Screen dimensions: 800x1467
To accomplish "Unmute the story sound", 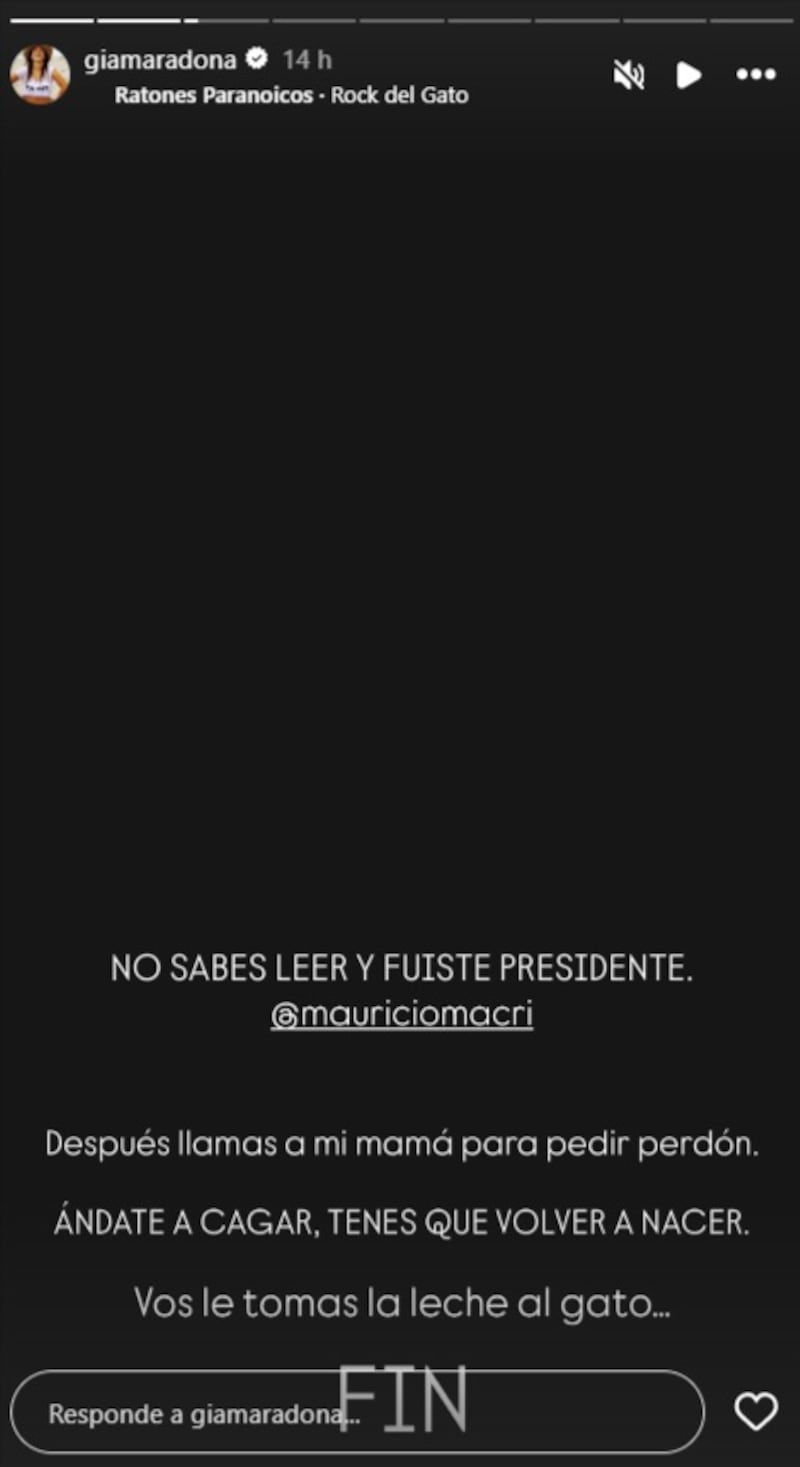I will click(x=629, y=75).
